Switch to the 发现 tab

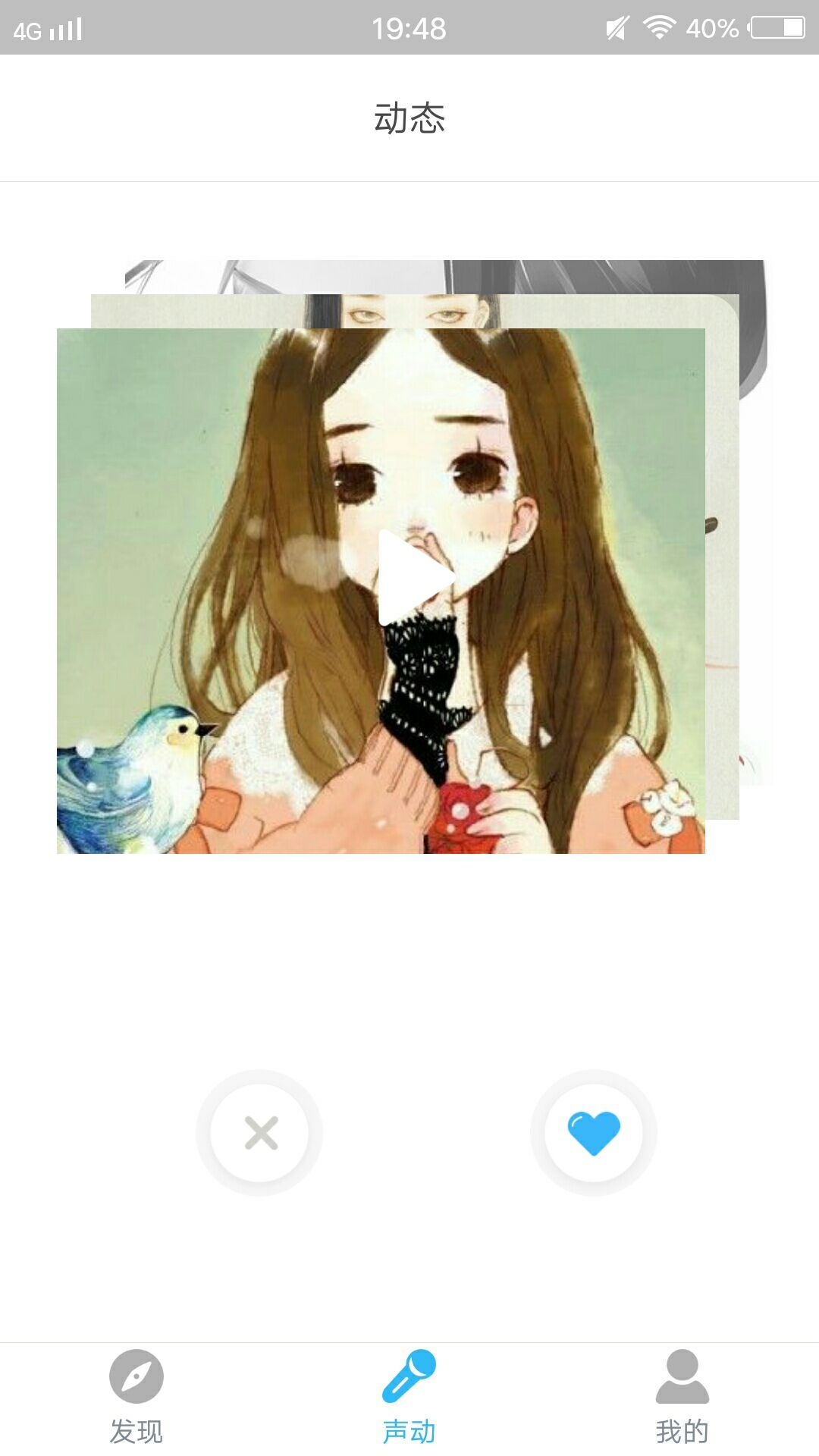click(136, 1398)
